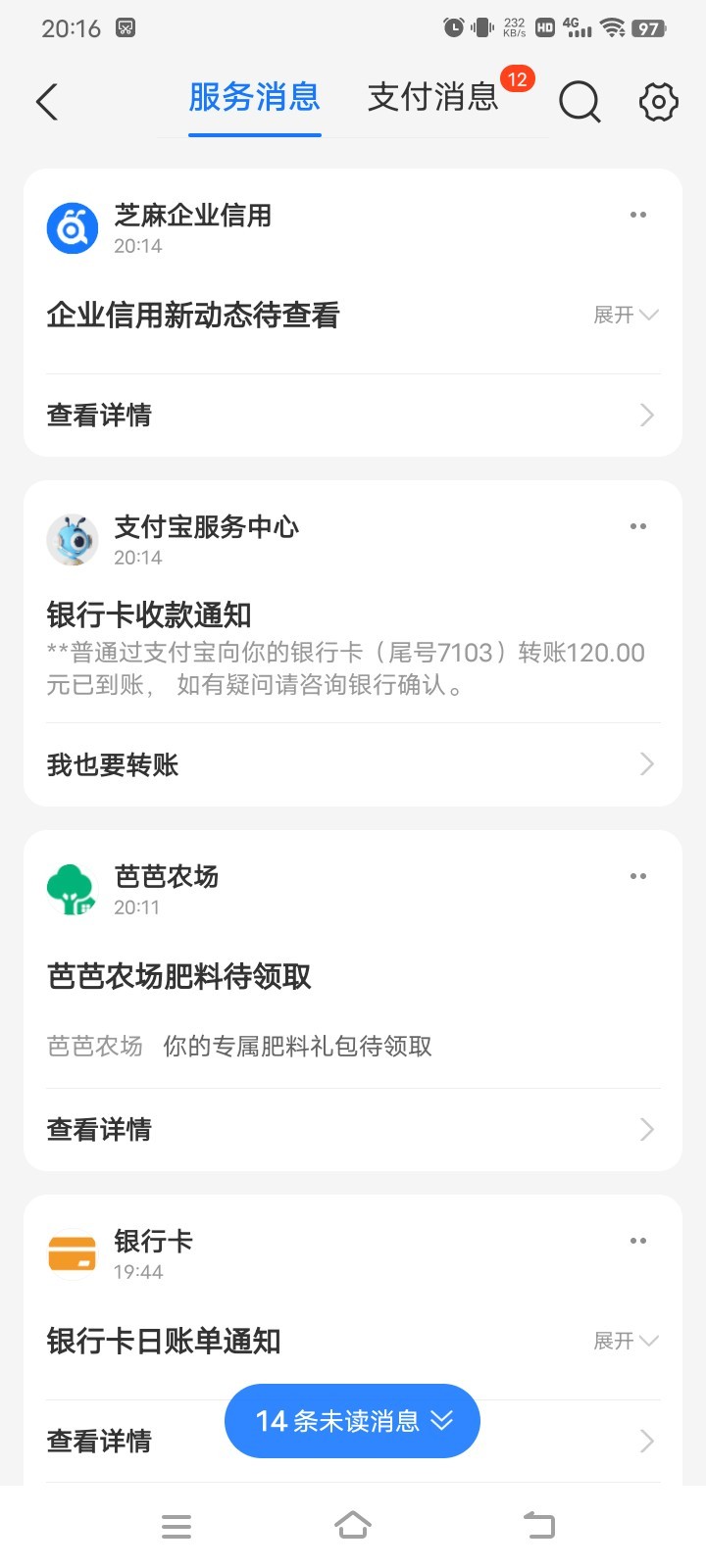Viewport: 706px width, 1568px height.
Task: Jump to 14 条未读消息
Action: tap(352, 1421)
